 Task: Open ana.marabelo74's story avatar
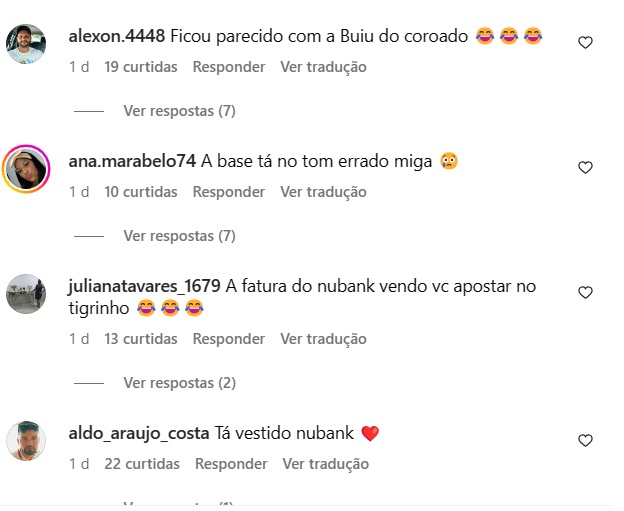(26, 169)
